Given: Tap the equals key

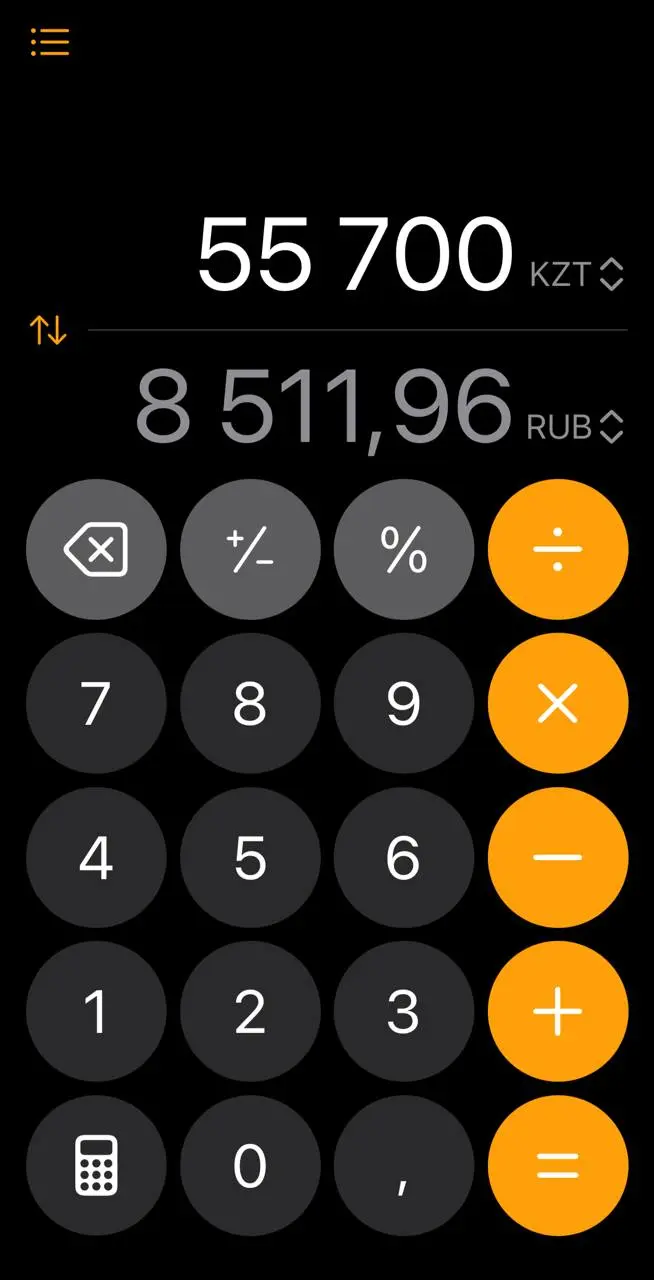Looking at the screenshot, I should pyautogui.click(x=557, y=1165).
